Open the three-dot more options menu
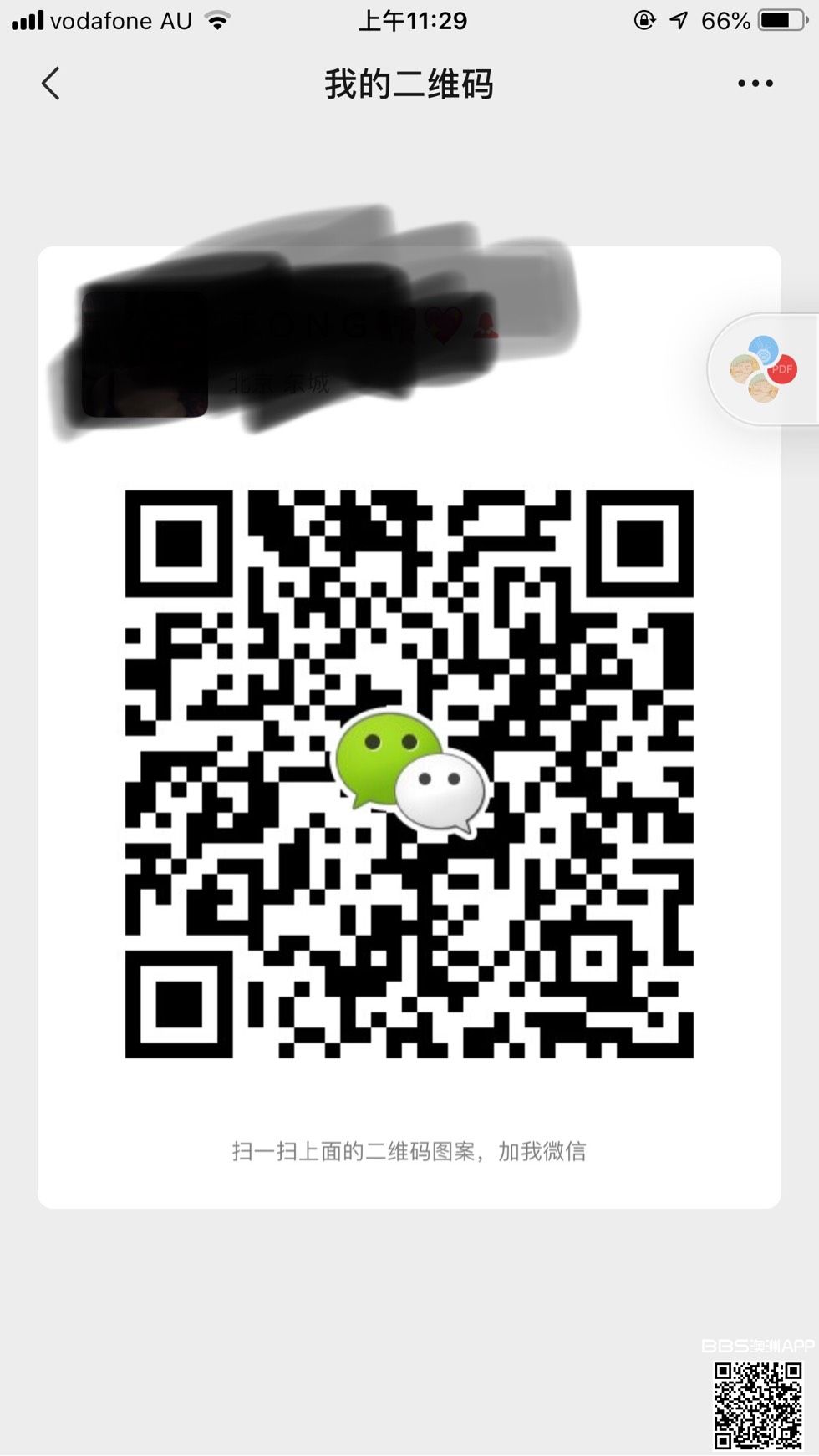The height and width of the screenshot is (1456, 819). pos(755,84)
